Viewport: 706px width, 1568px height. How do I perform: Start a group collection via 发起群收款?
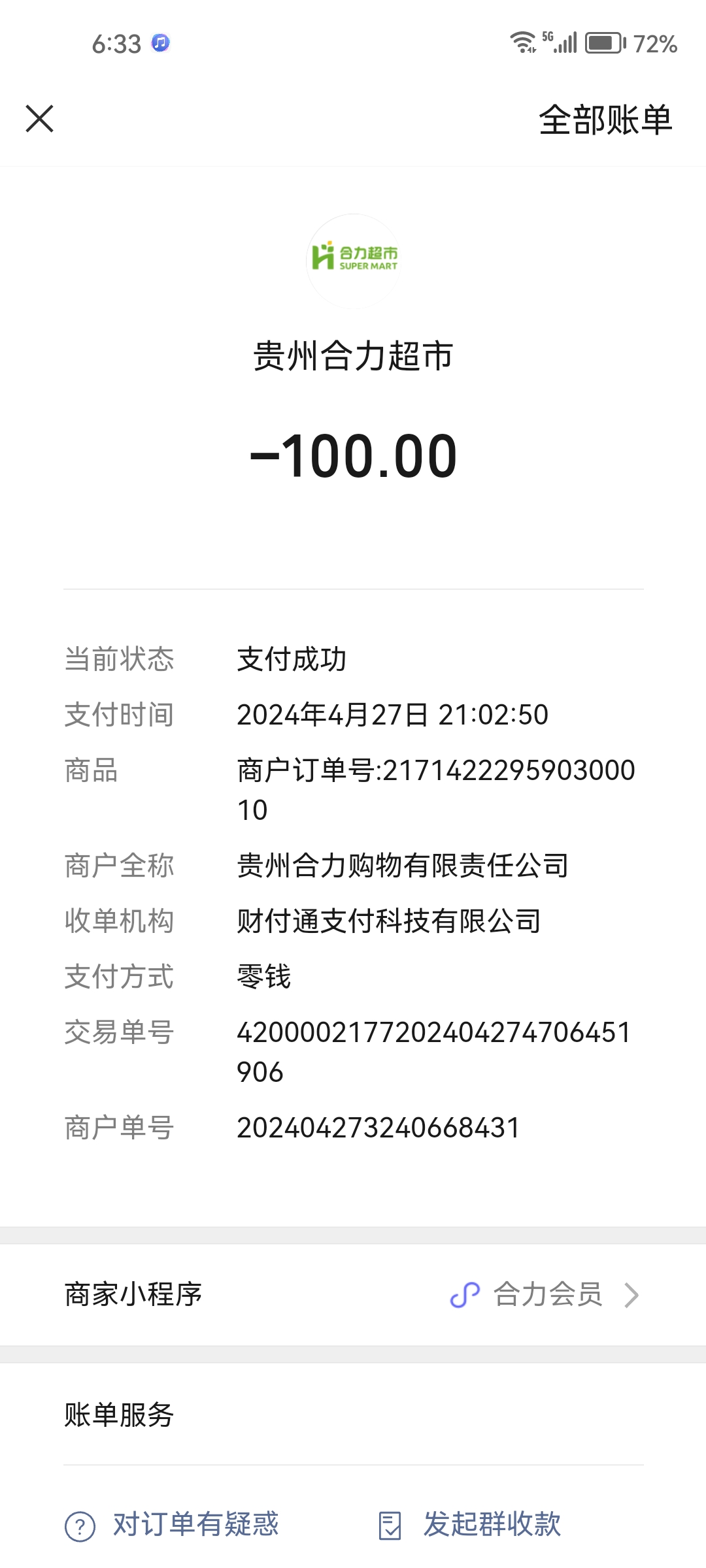(x=471, y=1525)
